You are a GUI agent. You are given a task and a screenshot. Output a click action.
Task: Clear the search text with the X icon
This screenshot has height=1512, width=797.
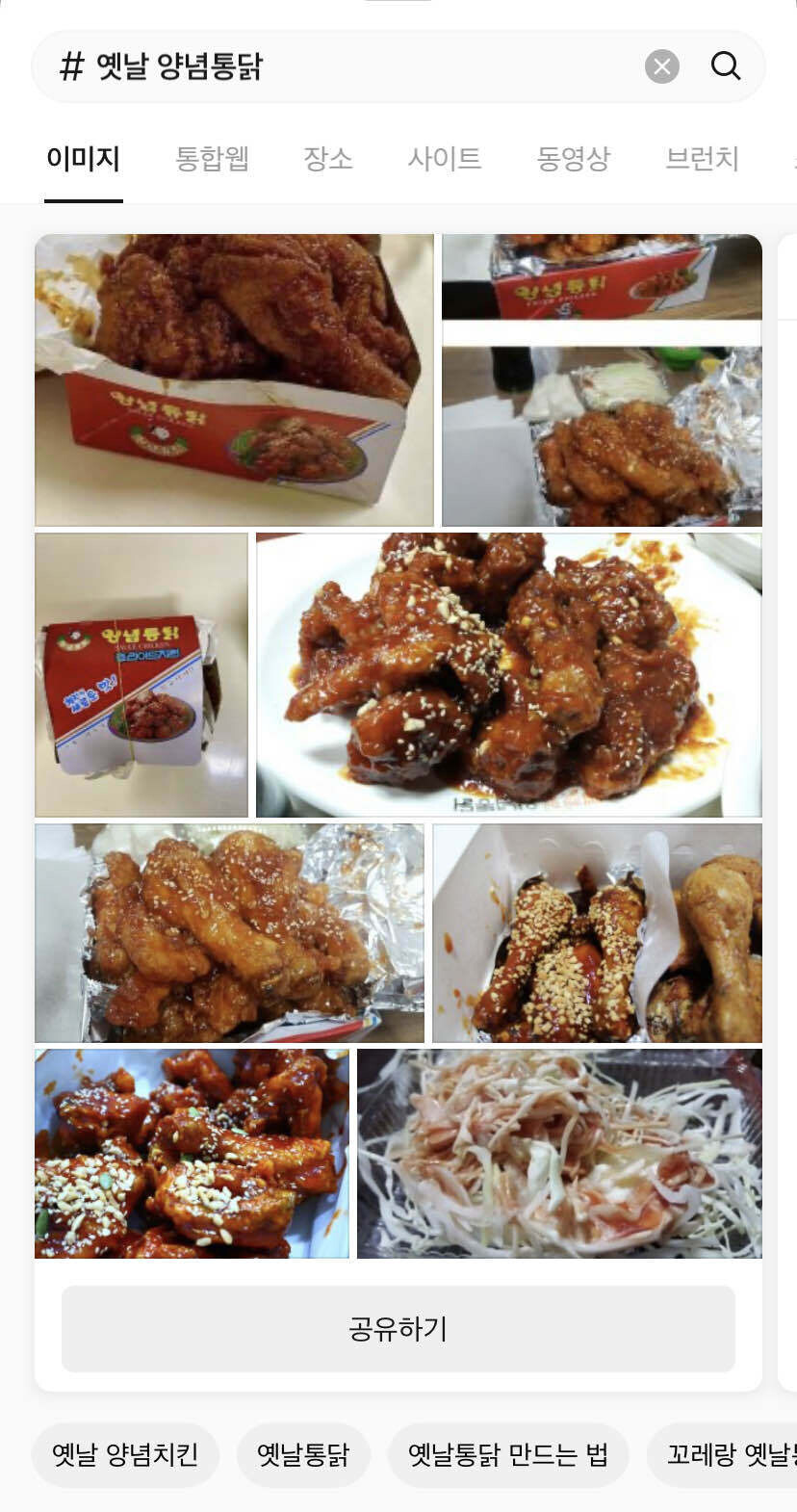click(x=661, y=66)
